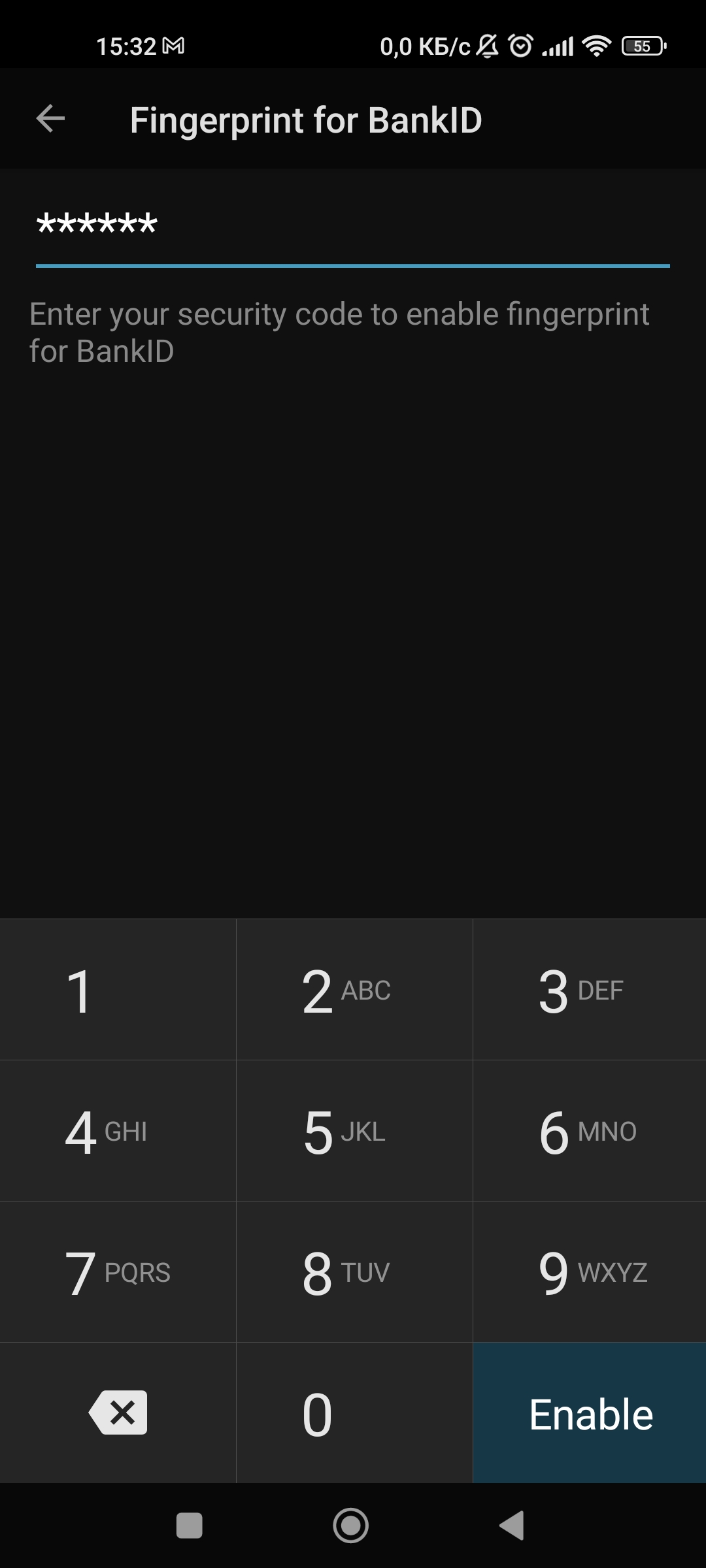
Task: Go back using the arrow in header
Action: [x=50, y=119]
